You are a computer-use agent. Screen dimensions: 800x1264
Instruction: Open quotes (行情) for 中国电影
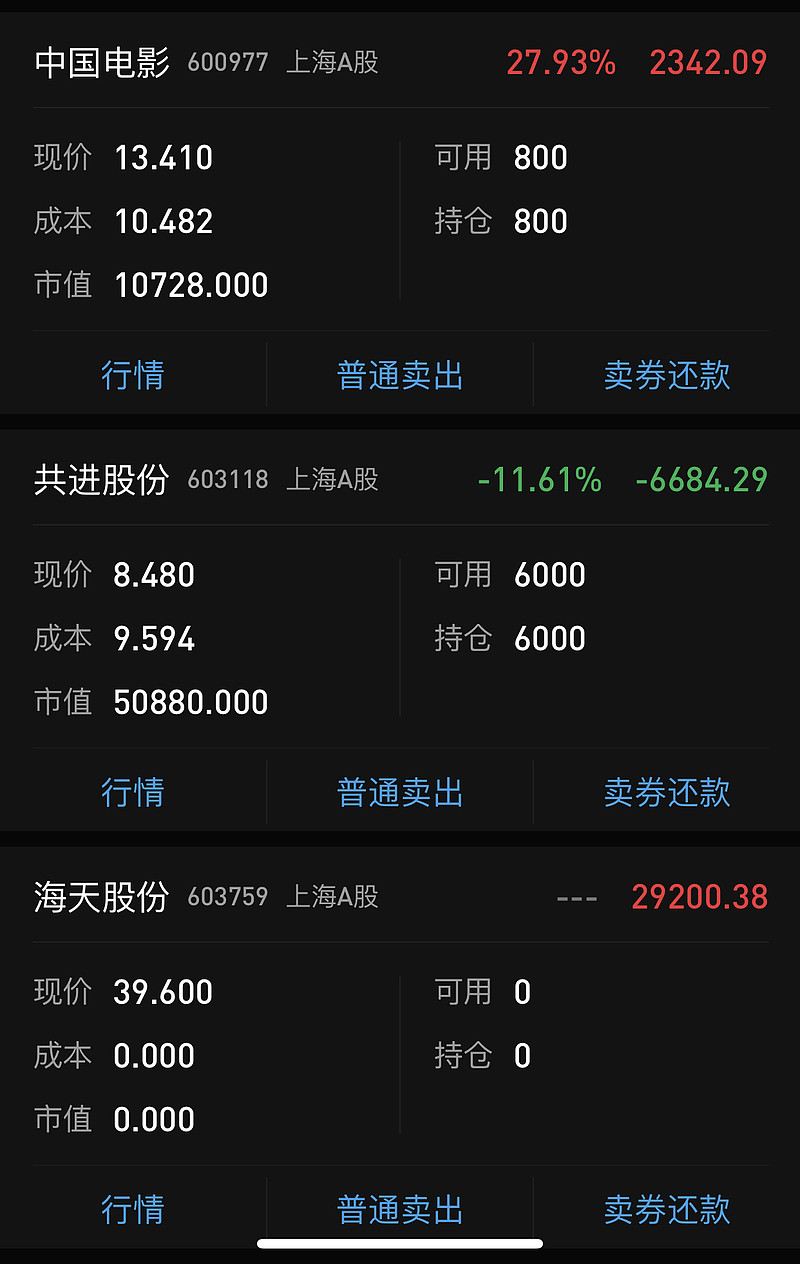133,374
